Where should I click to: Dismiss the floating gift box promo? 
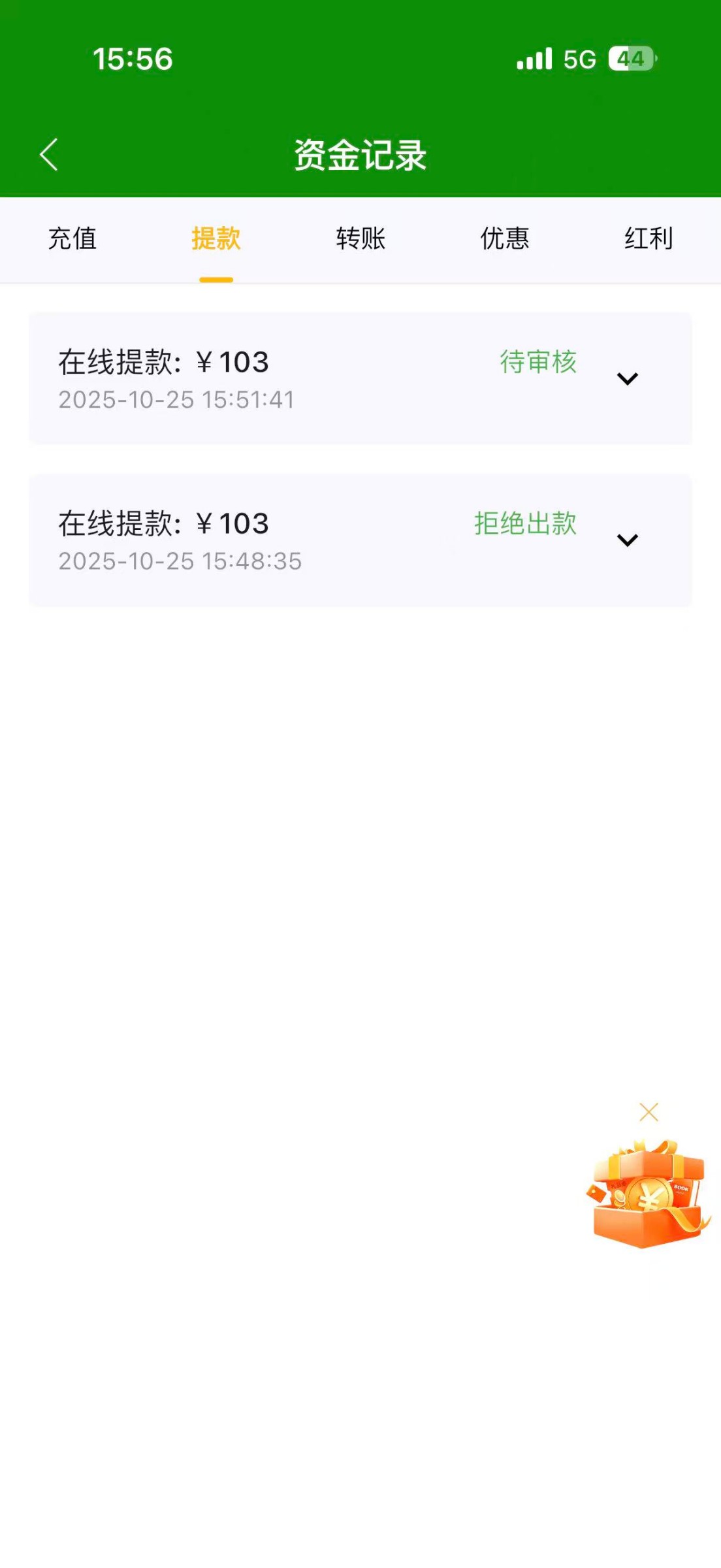click(649, 1112)
